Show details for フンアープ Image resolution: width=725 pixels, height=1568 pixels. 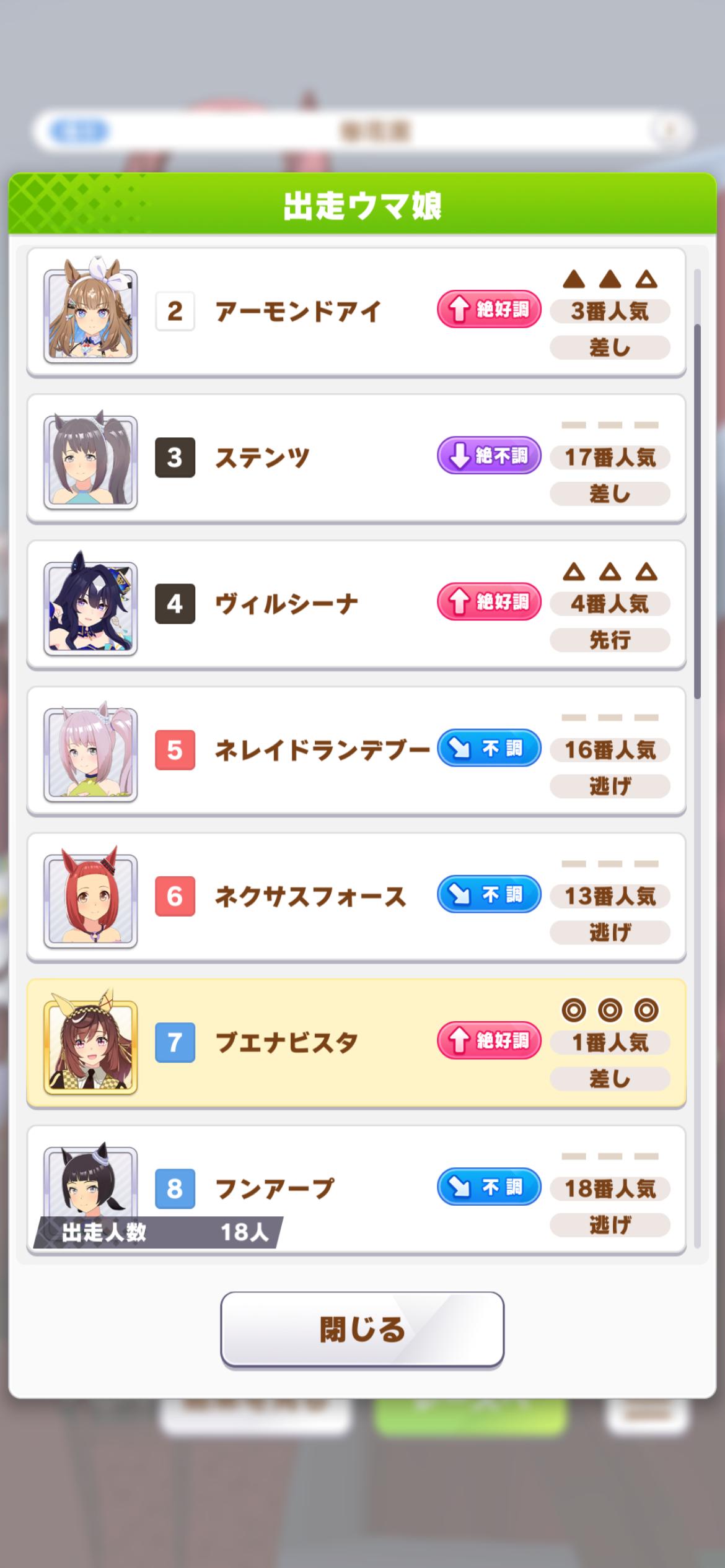click(x=356, y=1188)
